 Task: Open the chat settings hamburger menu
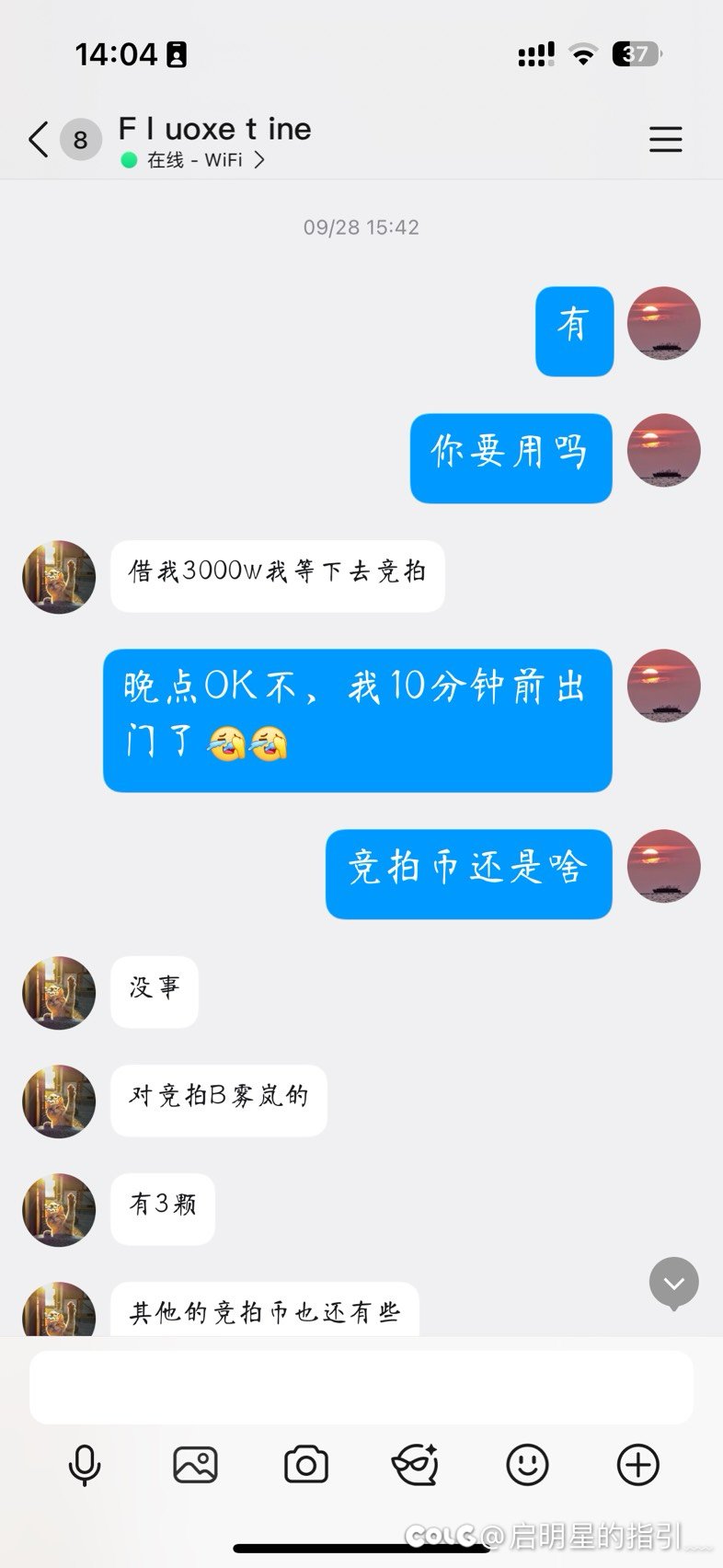tap(665, 140)
